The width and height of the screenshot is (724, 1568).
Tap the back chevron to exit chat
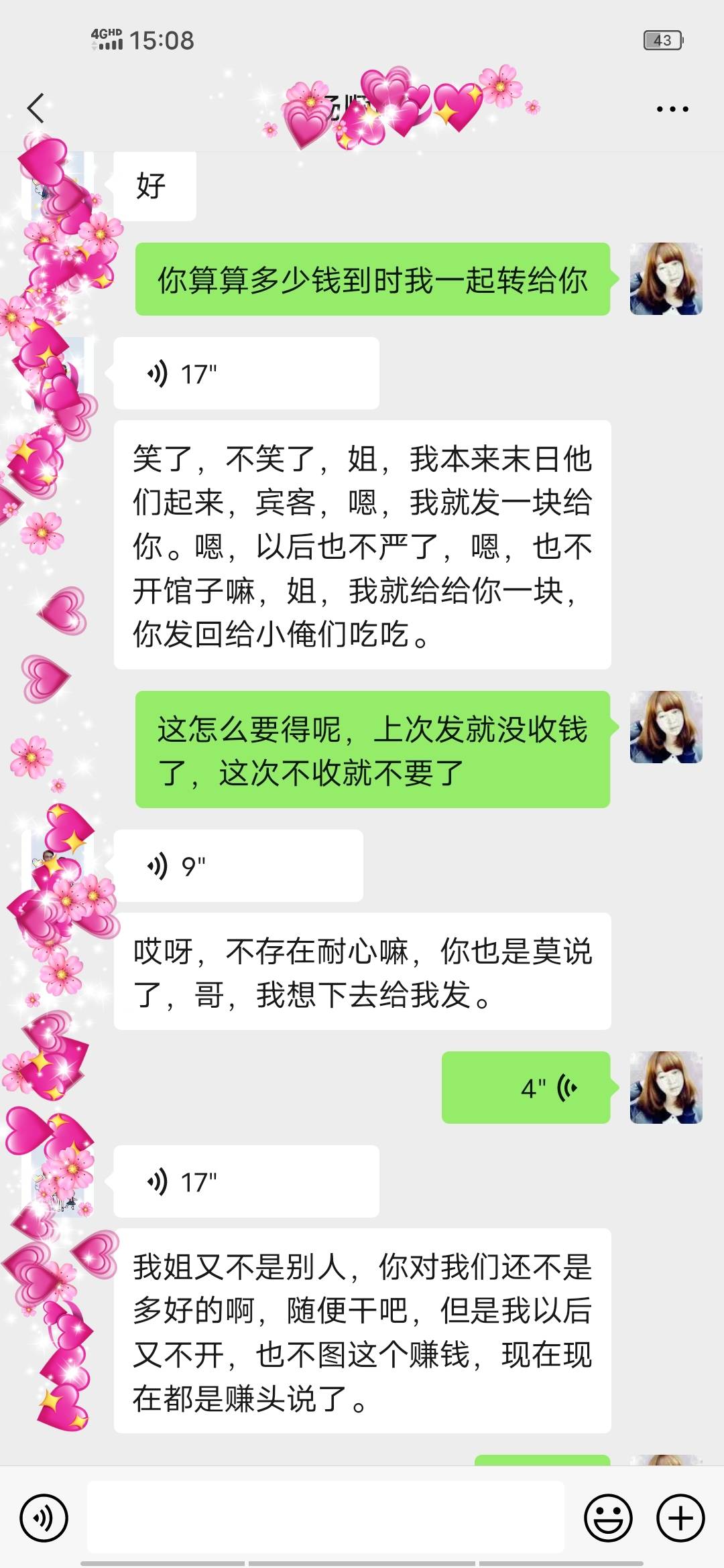[x=35, y=107]
